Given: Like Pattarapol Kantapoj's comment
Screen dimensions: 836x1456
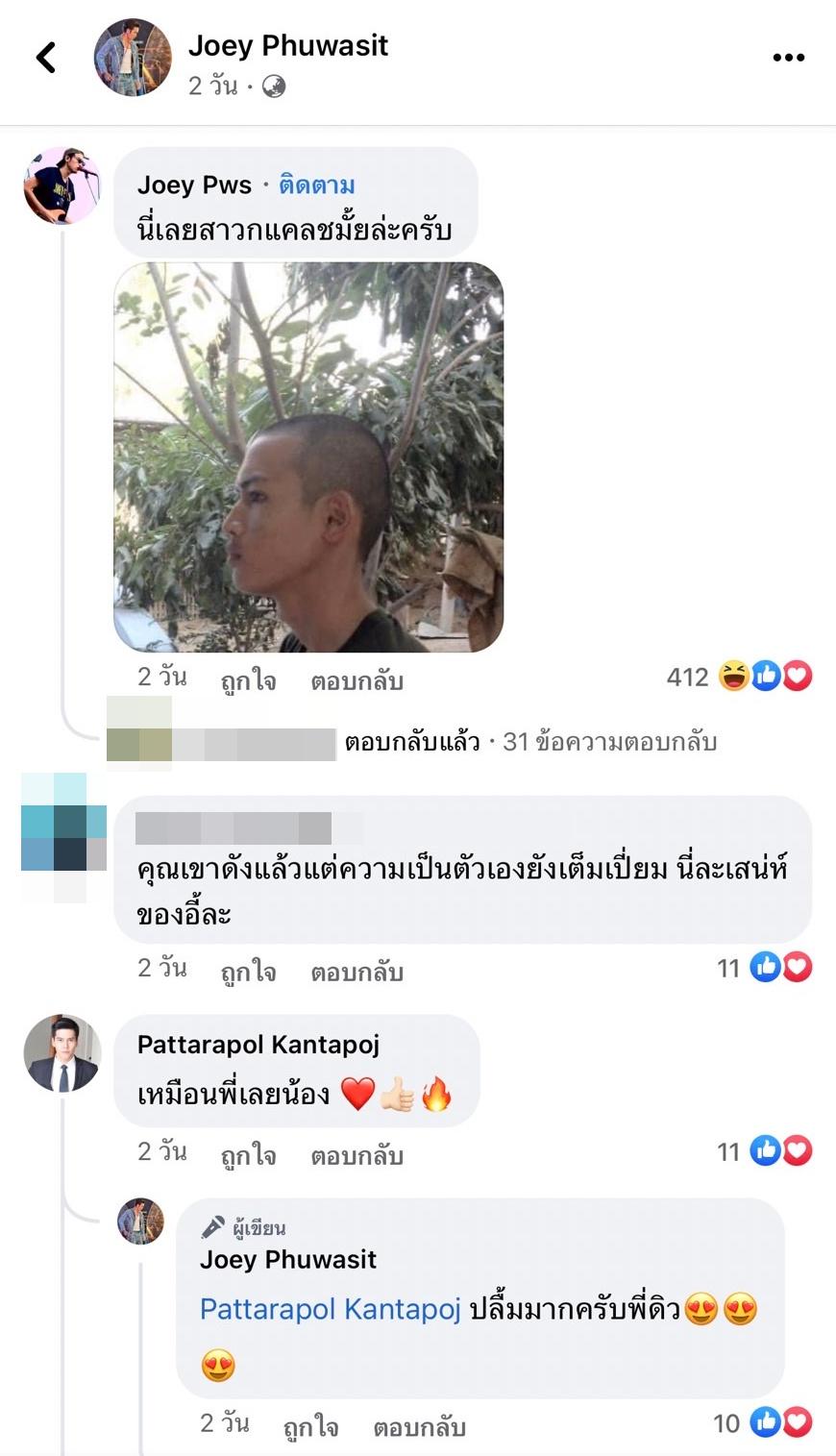Looking at the screenshot, I should (248, 1154).
